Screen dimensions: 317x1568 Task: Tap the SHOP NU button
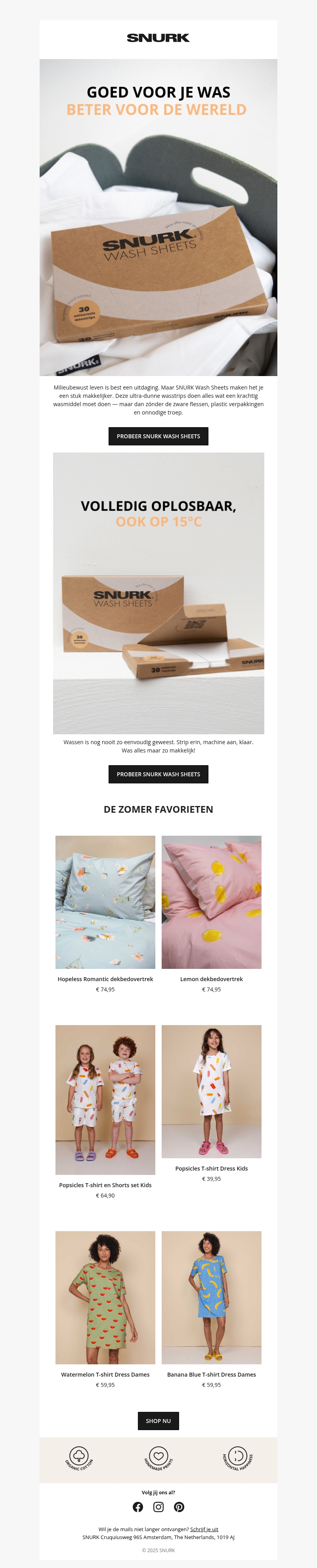point(158,1421)
